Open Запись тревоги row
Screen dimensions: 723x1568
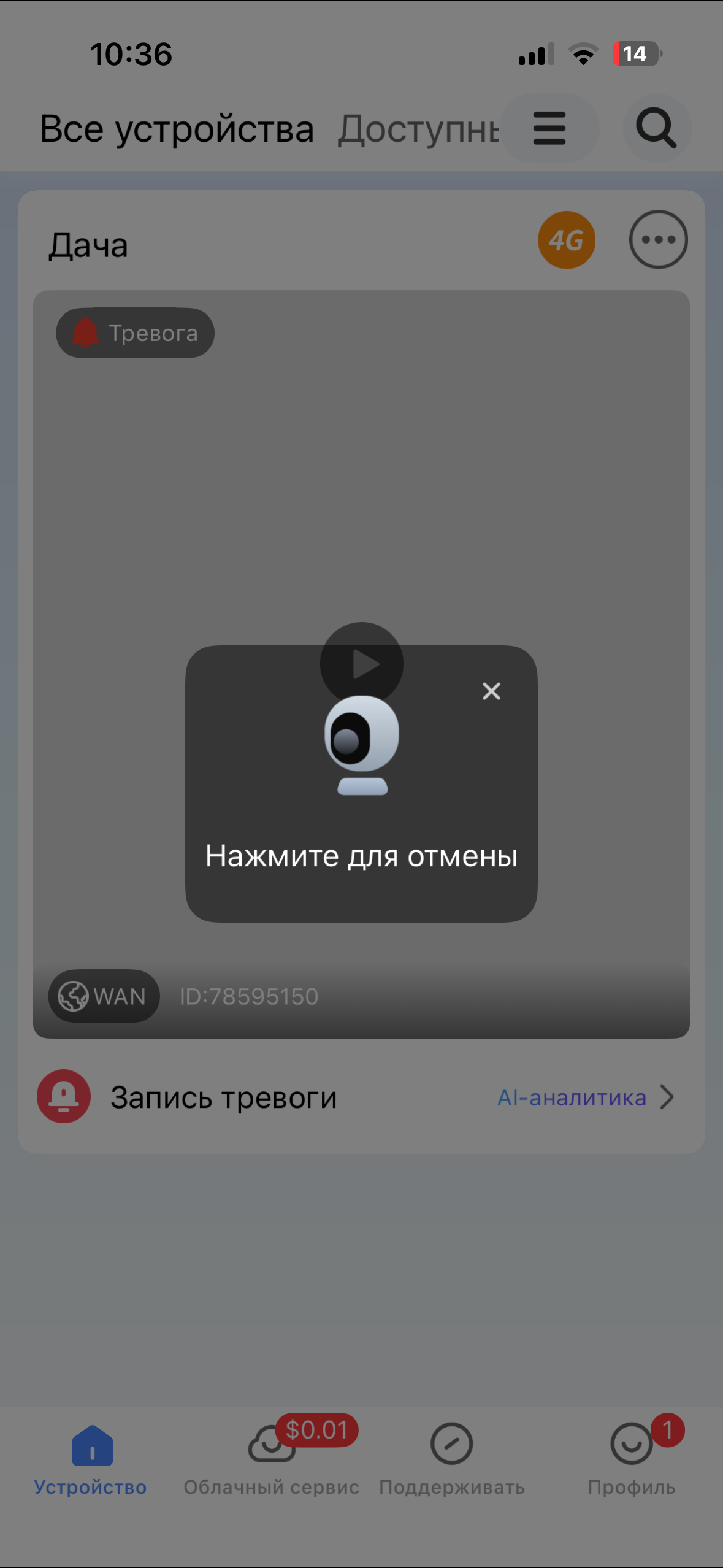[223, 1097]
